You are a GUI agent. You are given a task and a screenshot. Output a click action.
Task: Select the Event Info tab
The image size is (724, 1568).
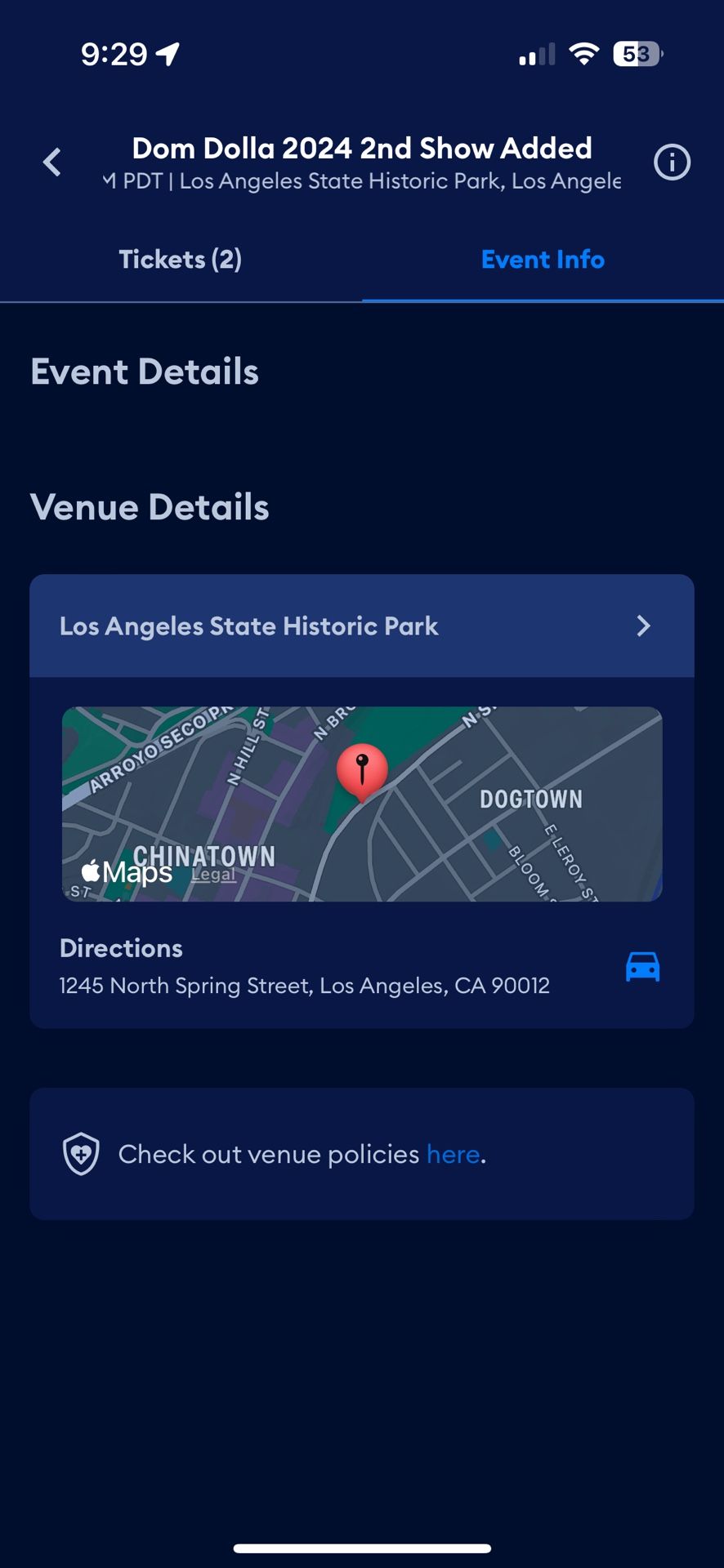(x=543, y=260)
